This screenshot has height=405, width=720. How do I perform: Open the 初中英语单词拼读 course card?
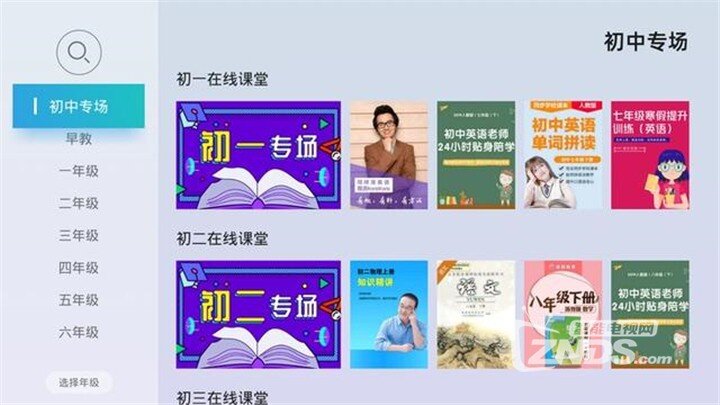(x=564, y=155)
